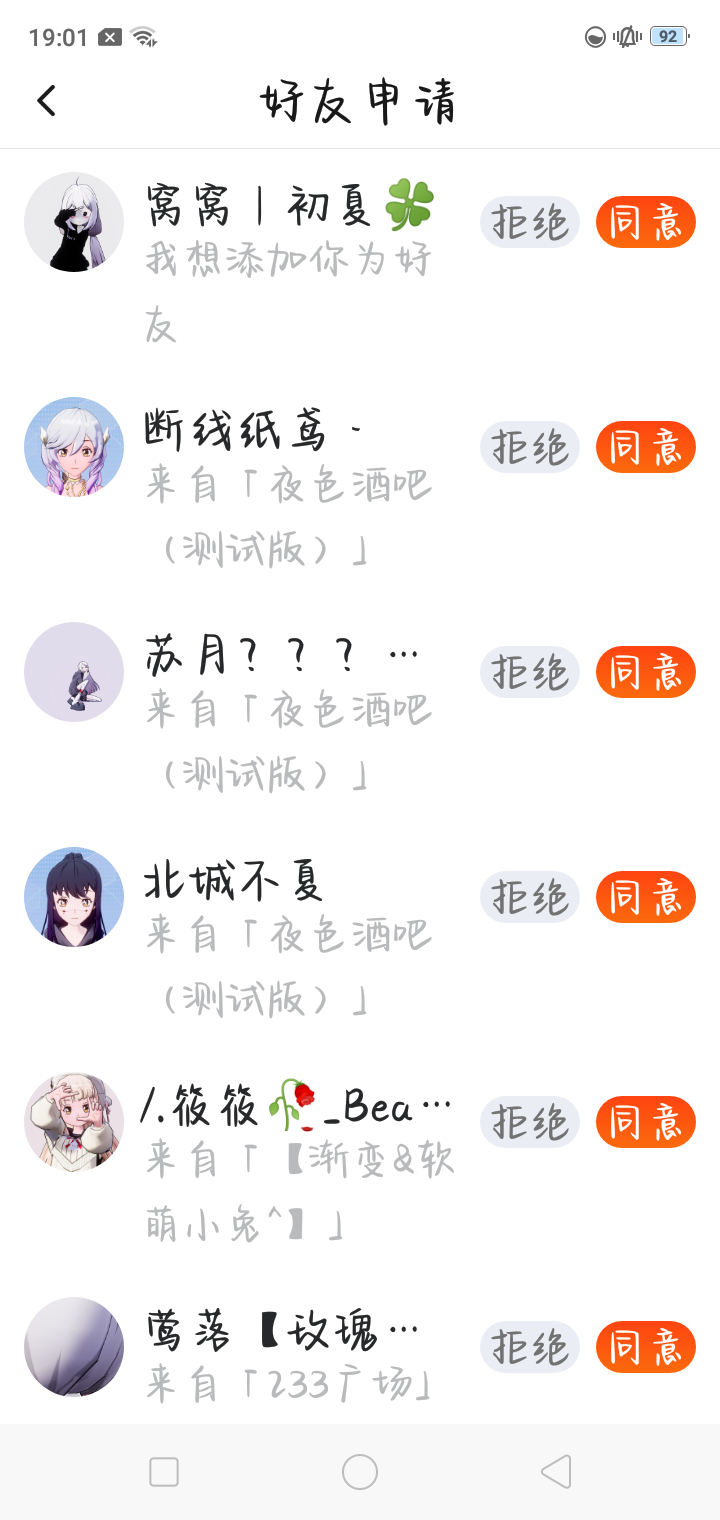View 北城不夏's profile via avatar

coord(74,897)
